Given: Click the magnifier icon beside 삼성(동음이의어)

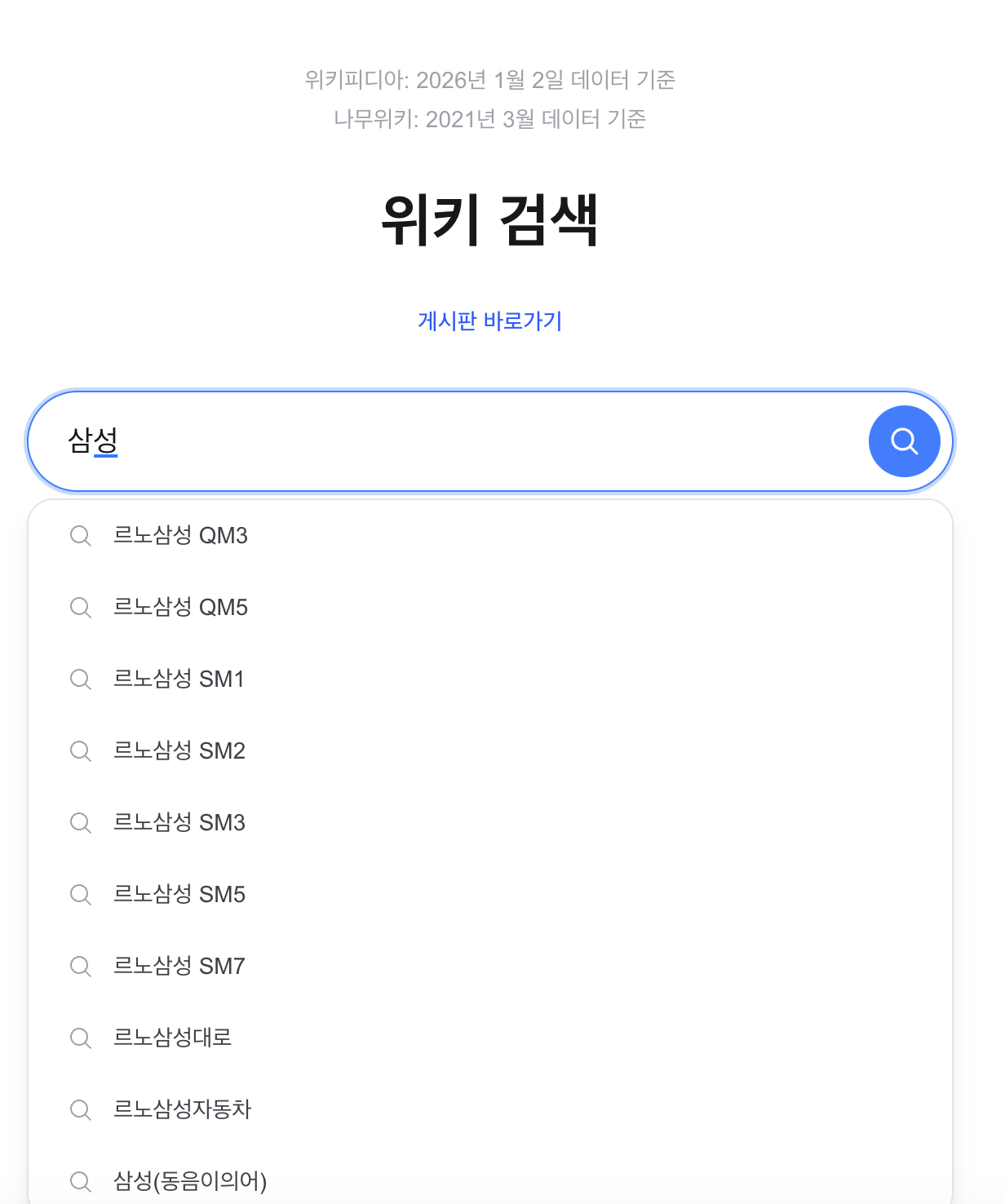Looking at the screenshot, I should pos(81,1180).
